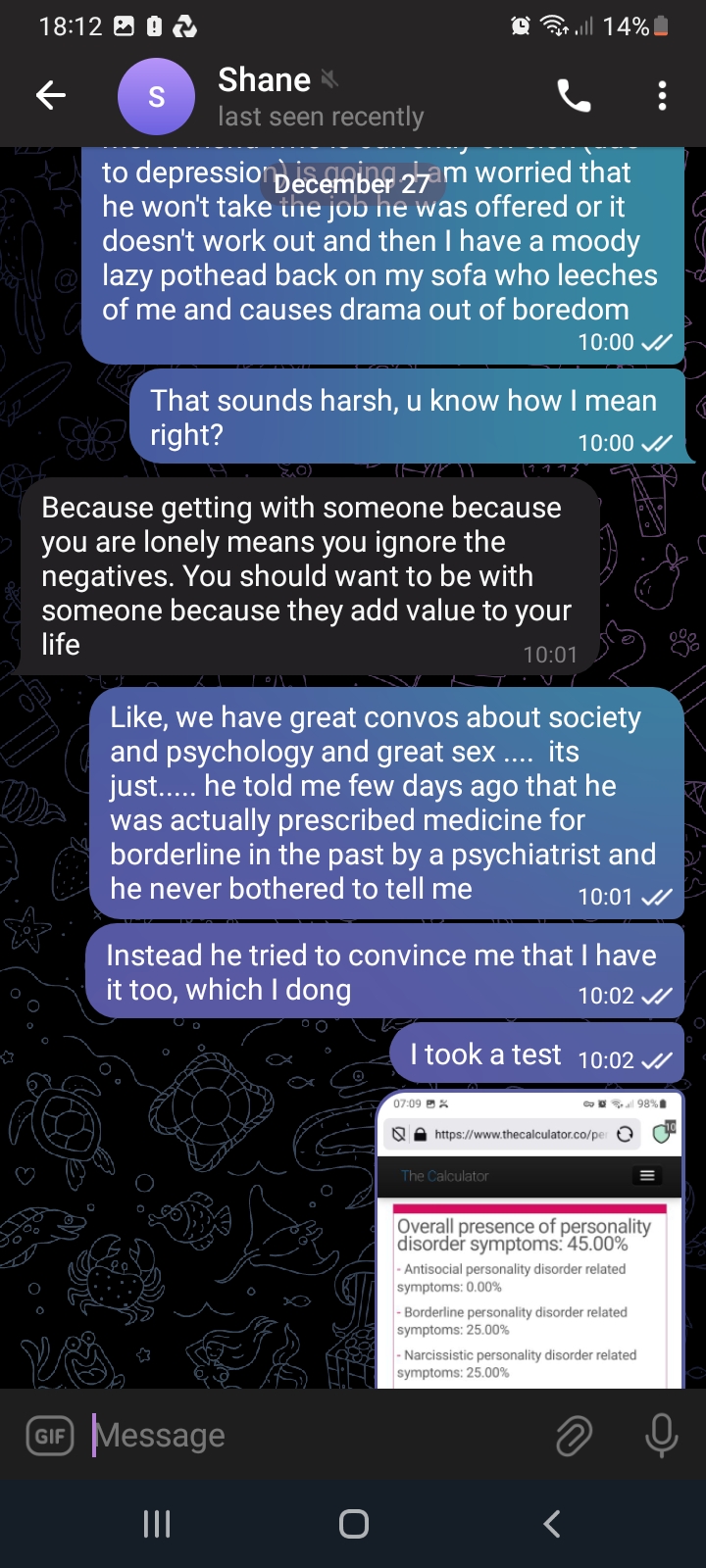706x1568 pixels.
Task: Go back to the chat list
Action: 51,95
